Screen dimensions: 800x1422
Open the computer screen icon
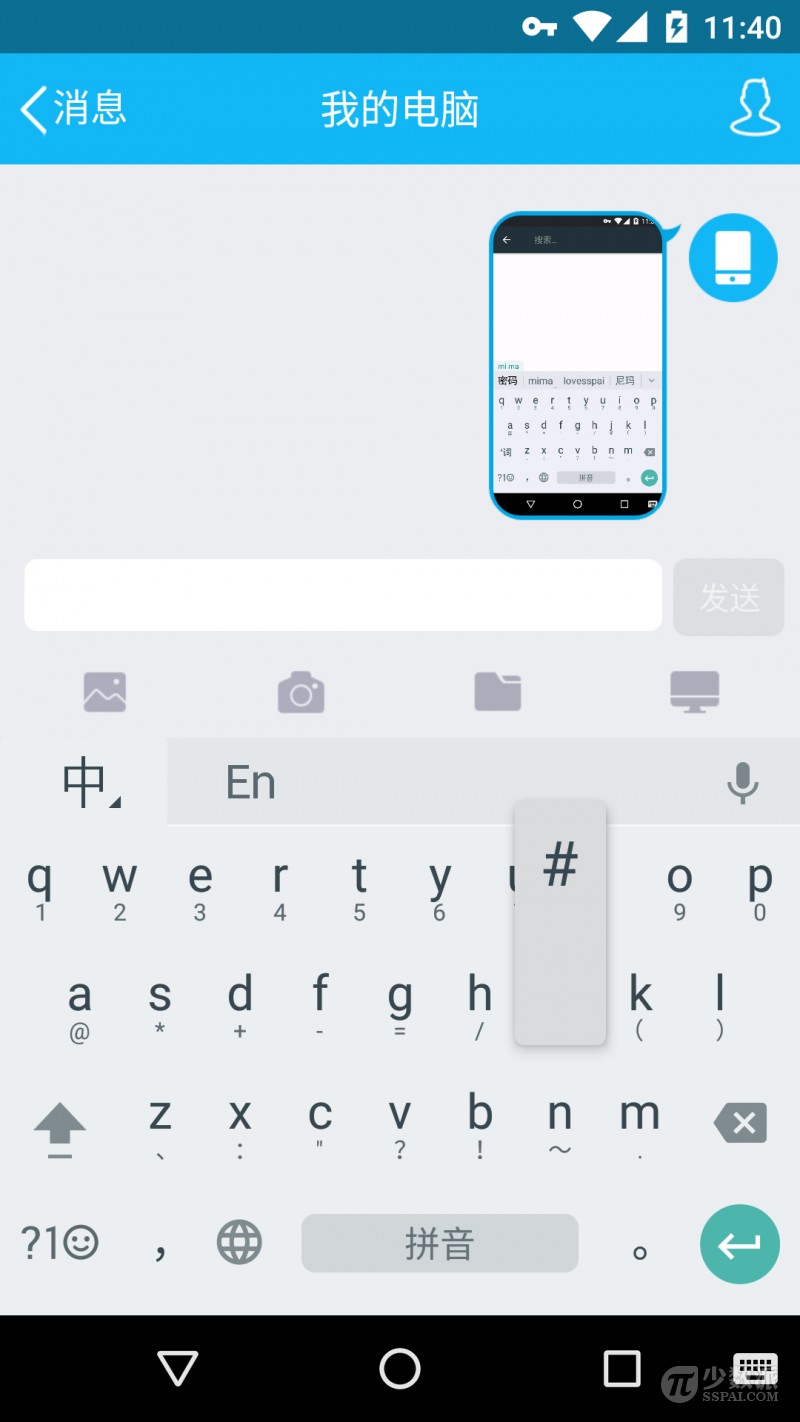(694, 691)
